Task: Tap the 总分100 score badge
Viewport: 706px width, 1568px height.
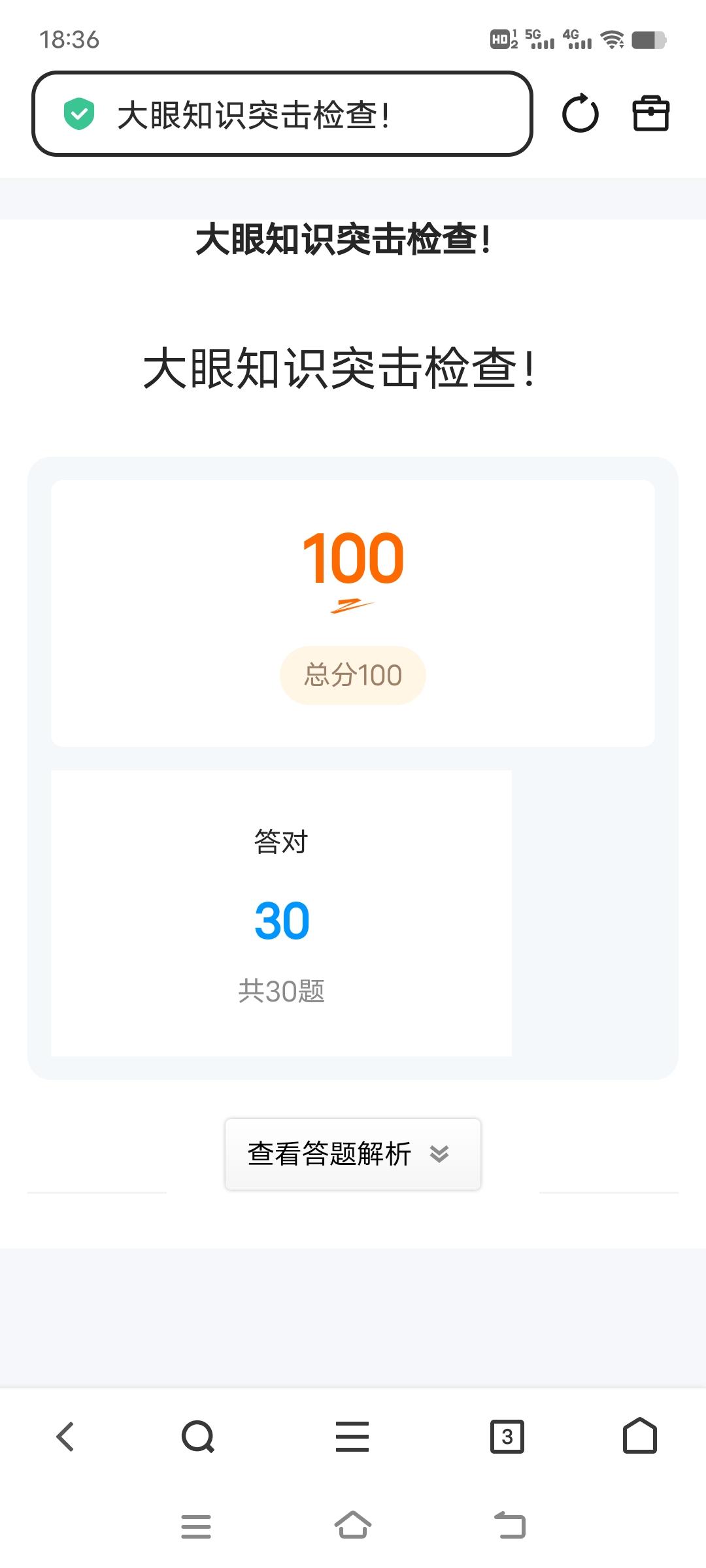Action: pyautogui.click(x=352, y=674)
